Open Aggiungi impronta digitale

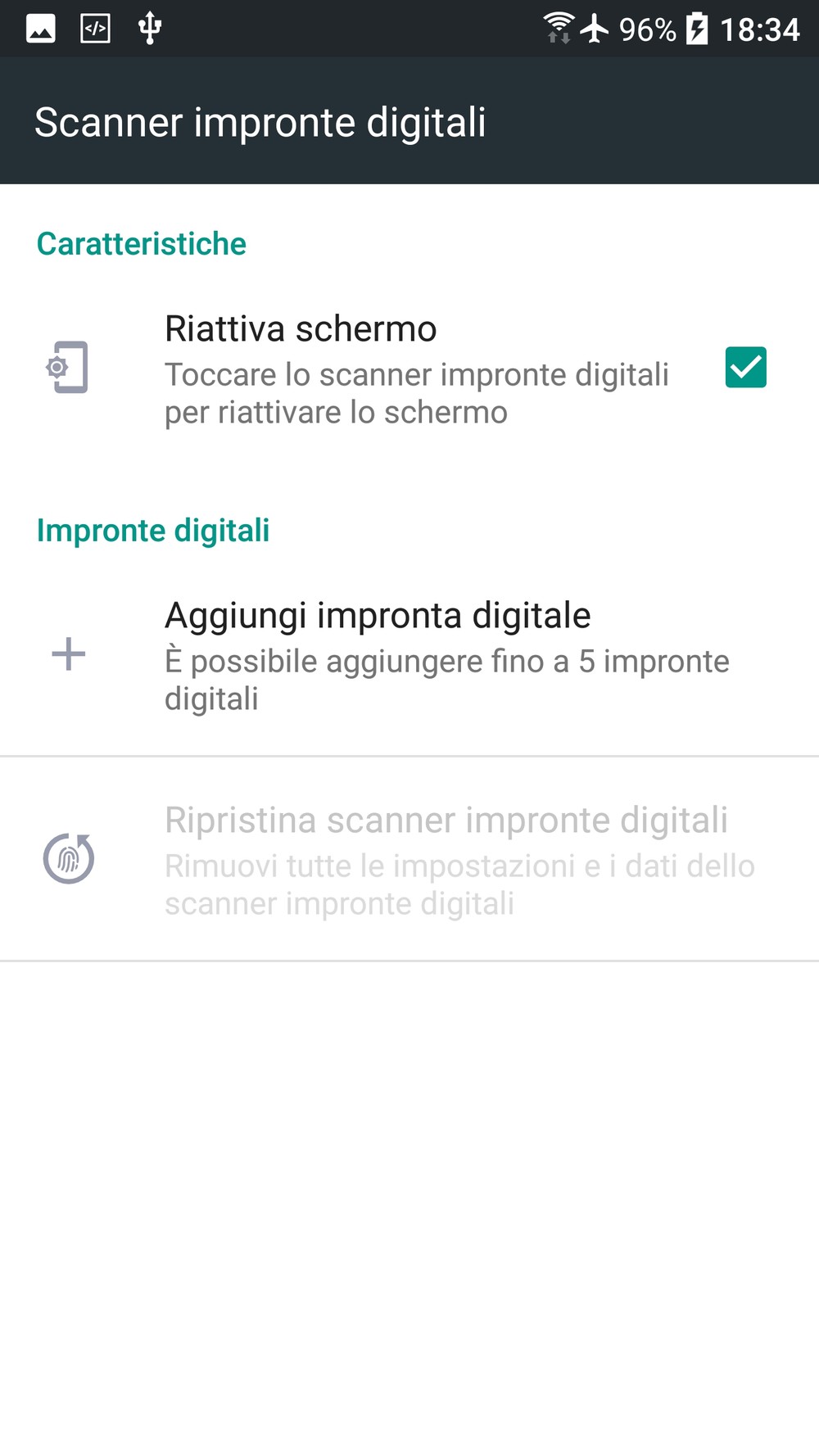point(409,655)
